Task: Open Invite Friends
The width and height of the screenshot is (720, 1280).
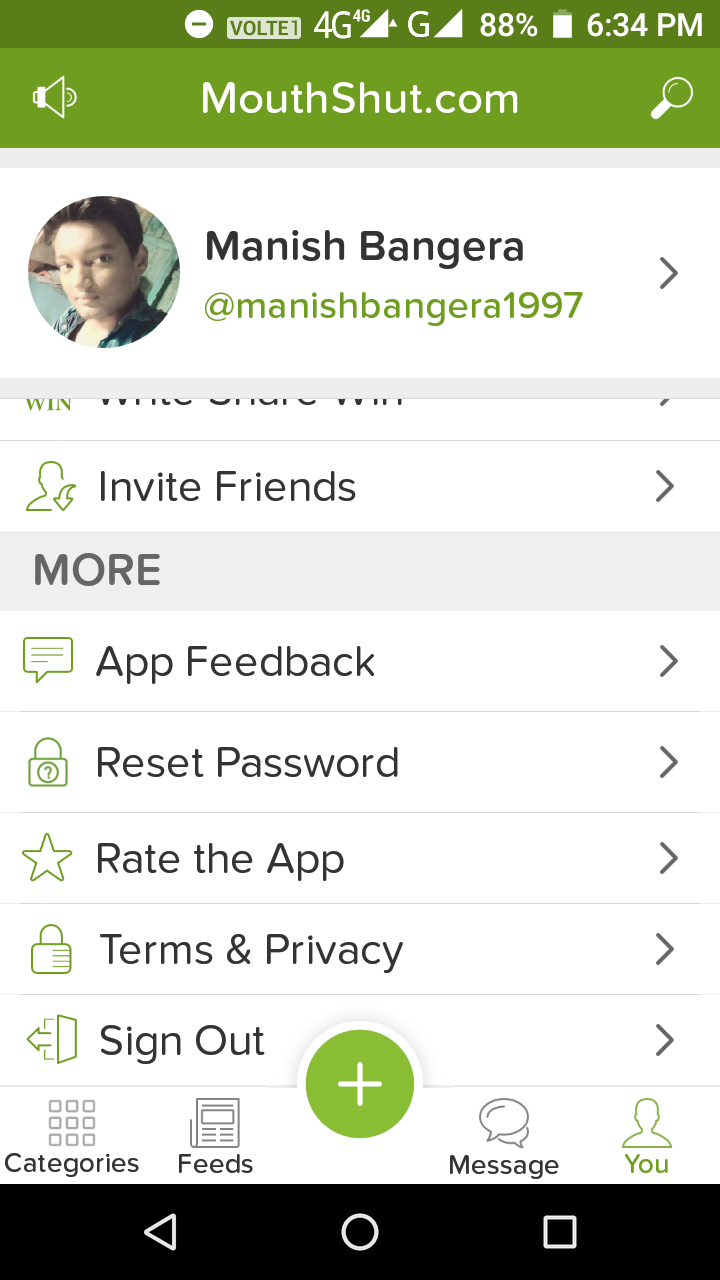Action: click(360, 487)
